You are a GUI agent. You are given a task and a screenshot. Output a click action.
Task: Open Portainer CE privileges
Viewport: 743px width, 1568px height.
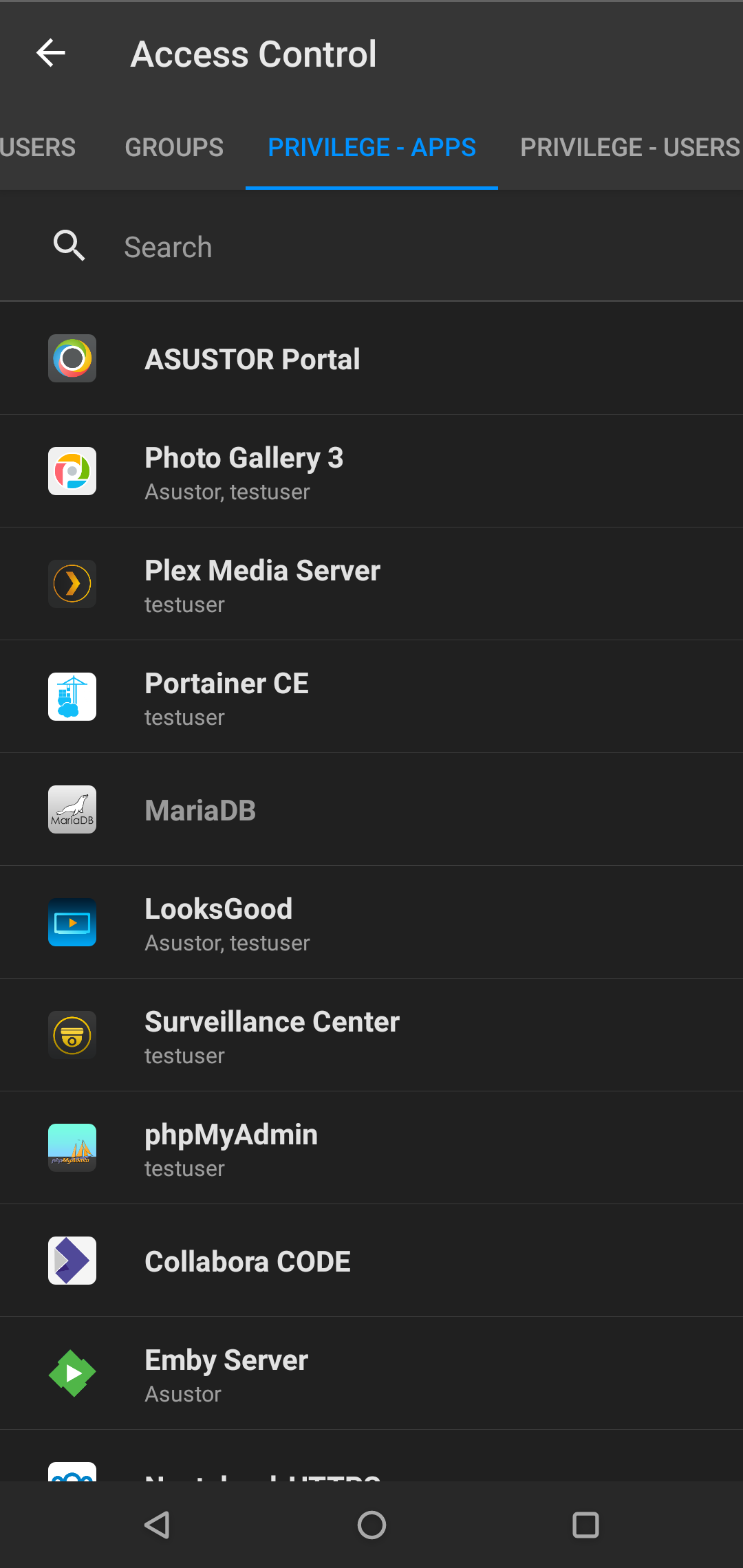pos(371,697)
